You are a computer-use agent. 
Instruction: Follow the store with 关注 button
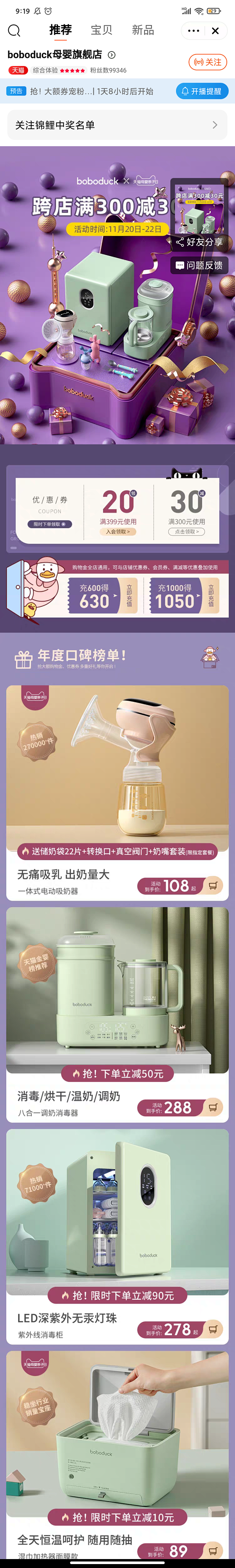pos(207,62)
